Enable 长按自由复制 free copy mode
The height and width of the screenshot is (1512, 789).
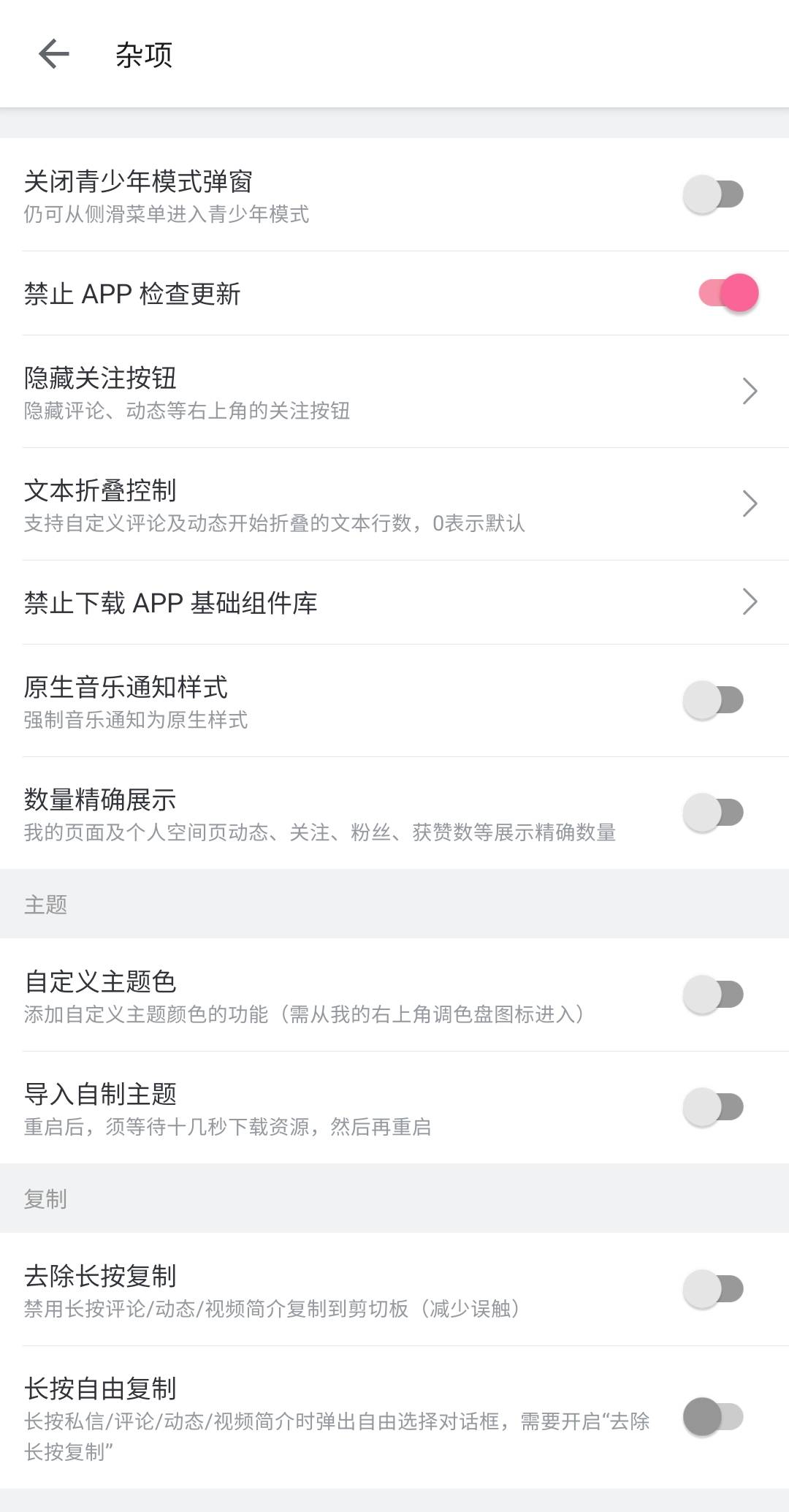click(x=712, y=1415)
